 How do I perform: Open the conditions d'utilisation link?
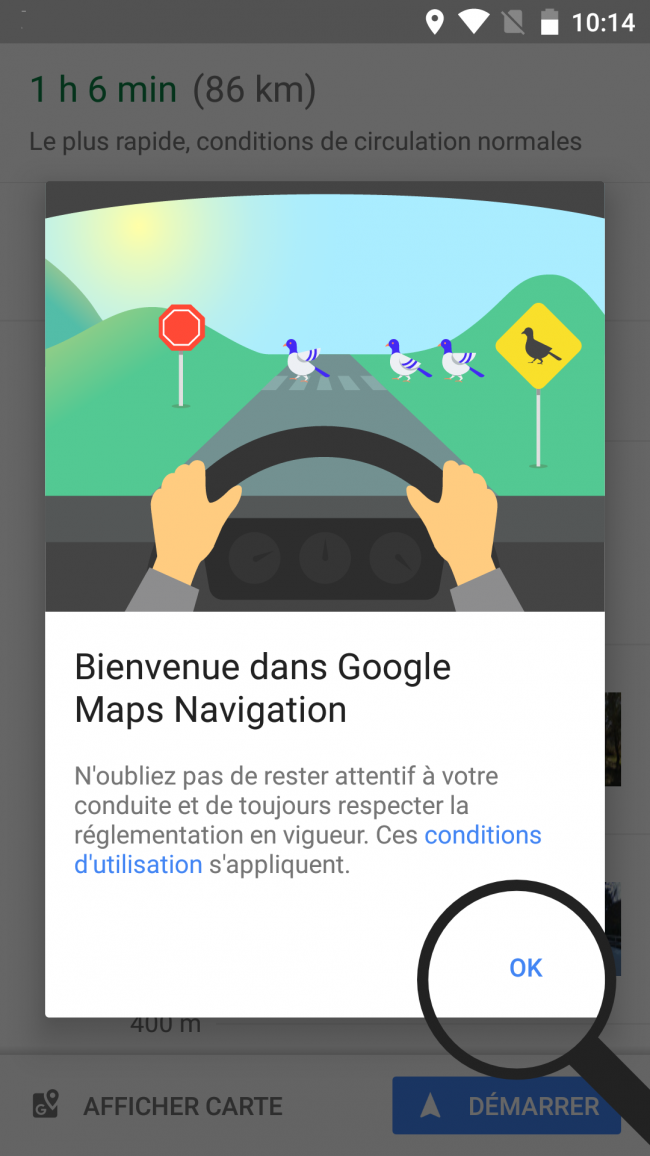(483, 835)
